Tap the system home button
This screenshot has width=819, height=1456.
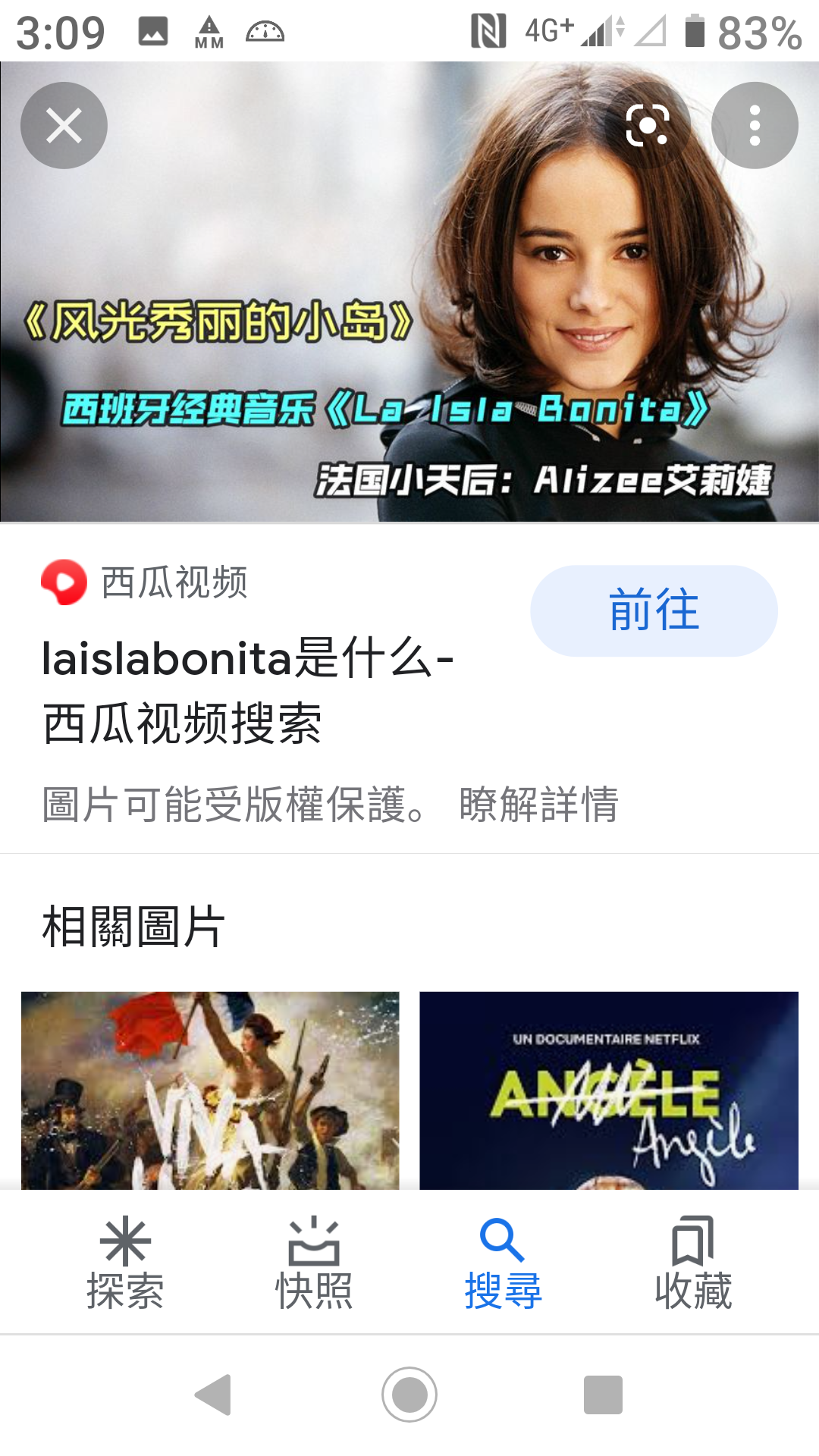(x=409, y=1394)
